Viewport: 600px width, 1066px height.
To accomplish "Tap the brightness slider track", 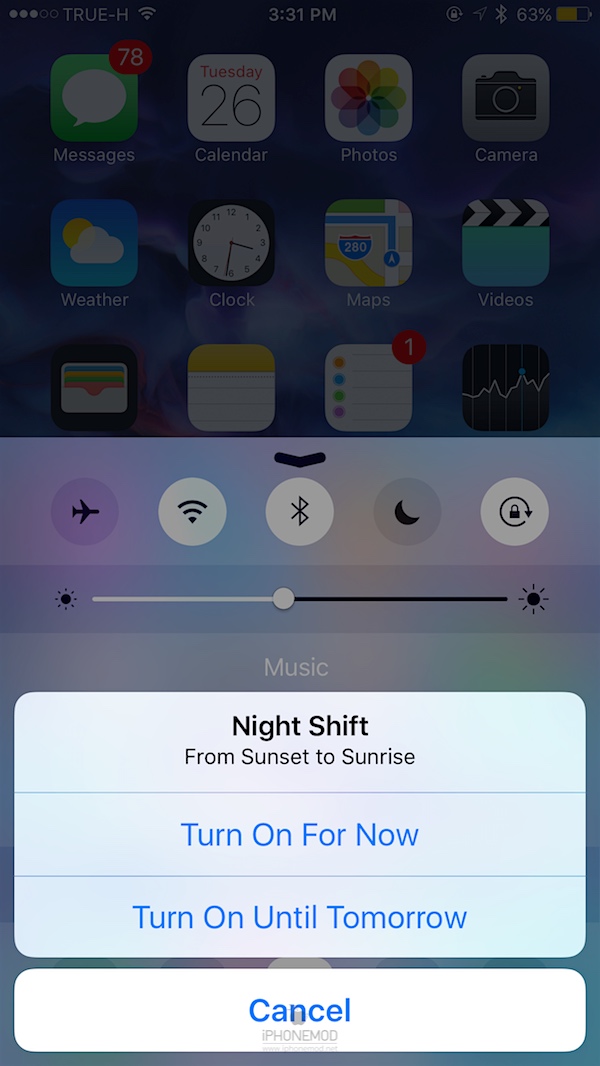I will point(400,599).
